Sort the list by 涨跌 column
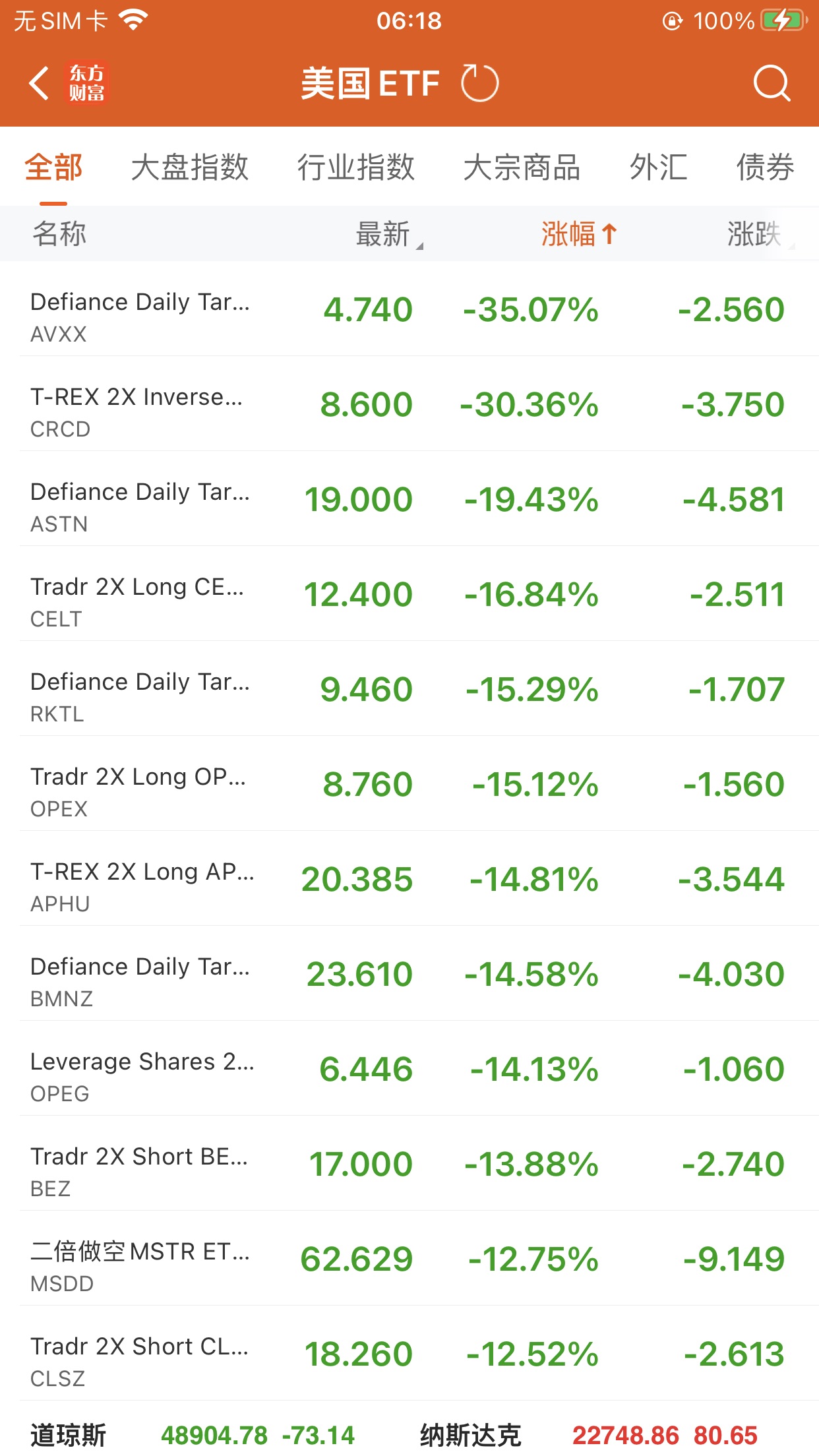 click(755, 234)
